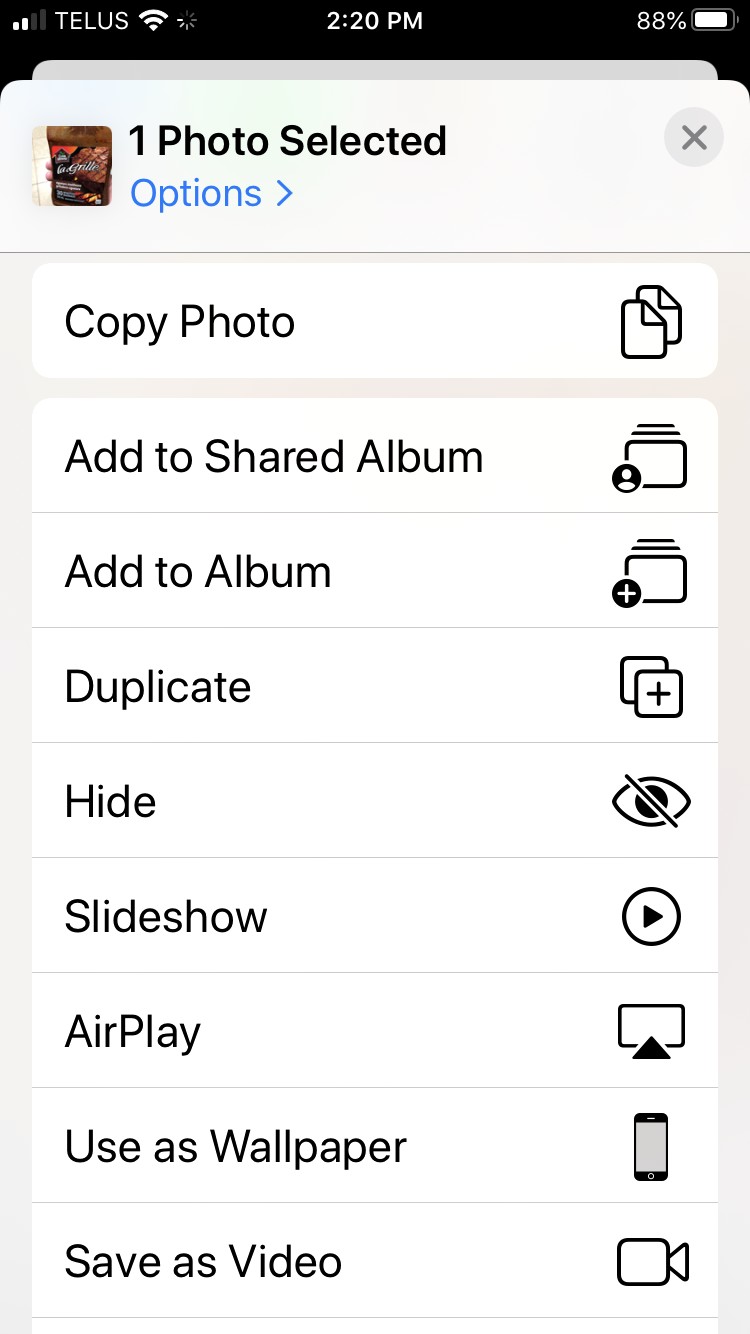Select Copy Photo
This screenshot has height=1334, width=750.
point(374,321)
